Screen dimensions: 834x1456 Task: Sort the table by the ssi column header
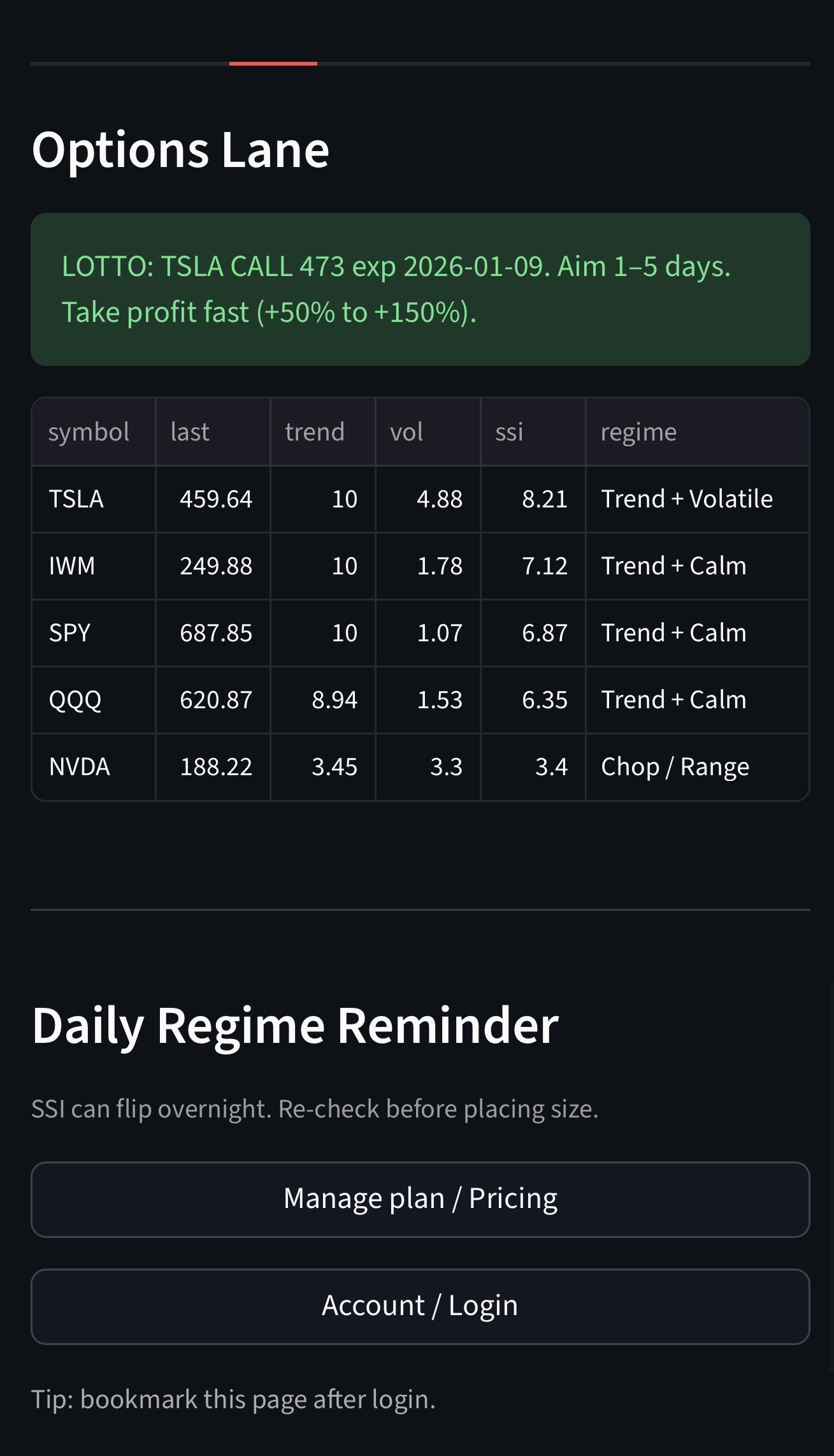point(509,432)
